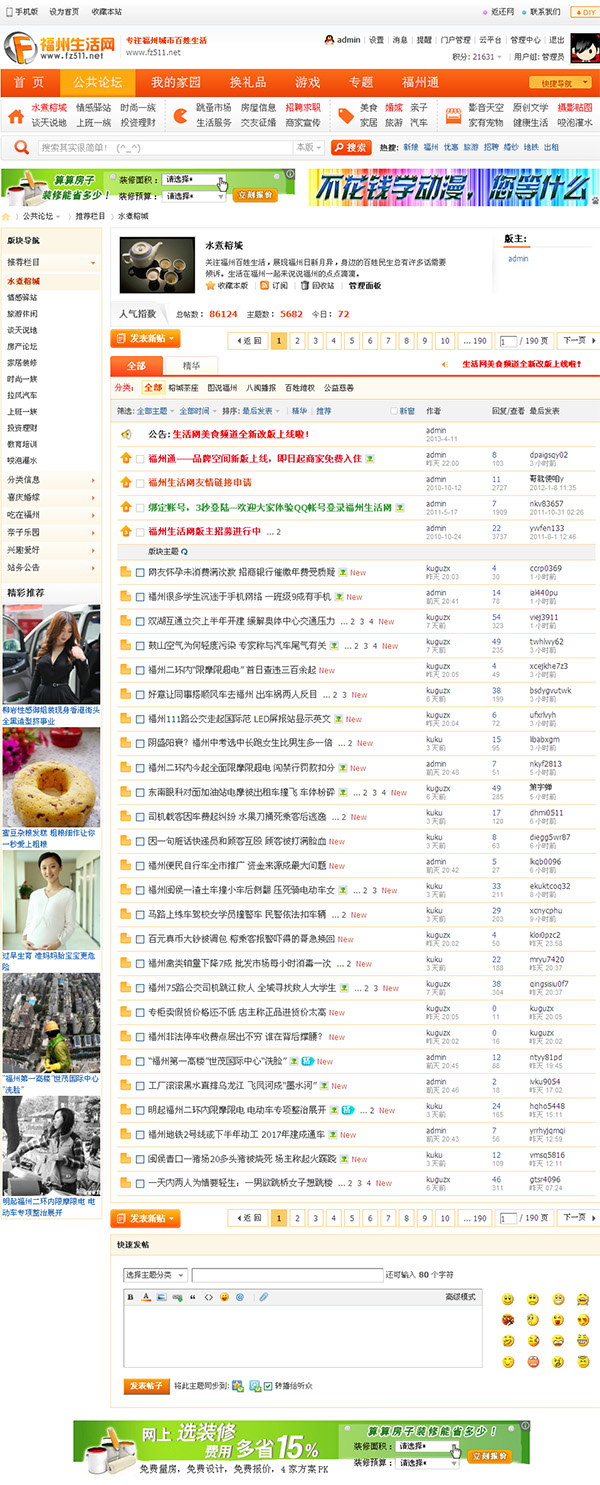This screenshot has width=600, height=1485.
Task: Open 设置 in the top user bar
Action: [x=376, y=40]
